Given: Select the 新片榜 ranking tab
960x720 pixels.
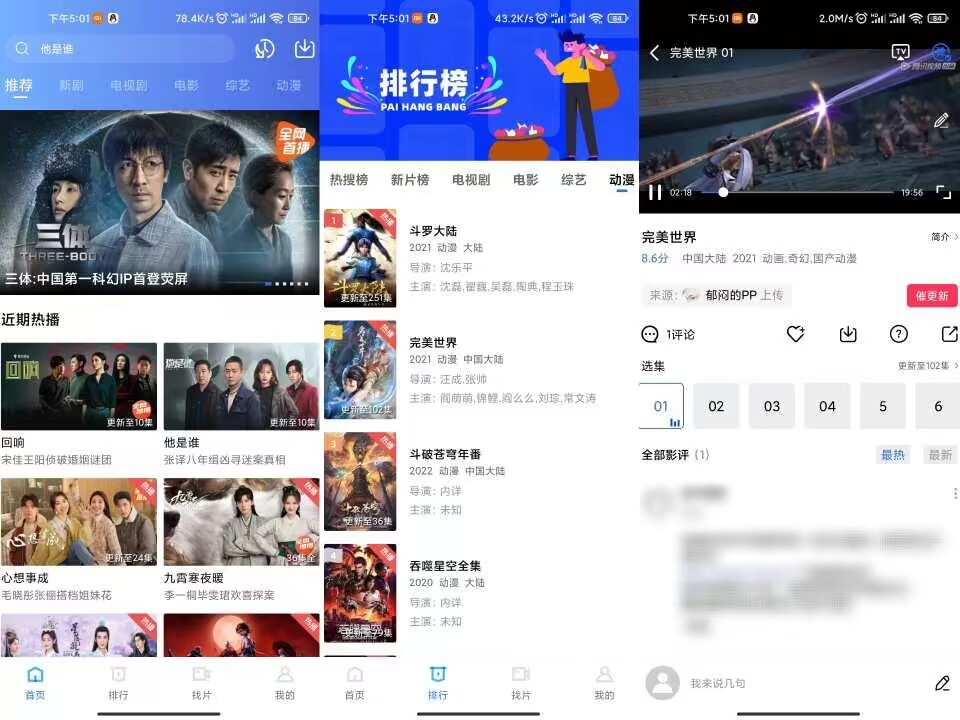Looking at the screenshot, I should (x=410, y=180).
